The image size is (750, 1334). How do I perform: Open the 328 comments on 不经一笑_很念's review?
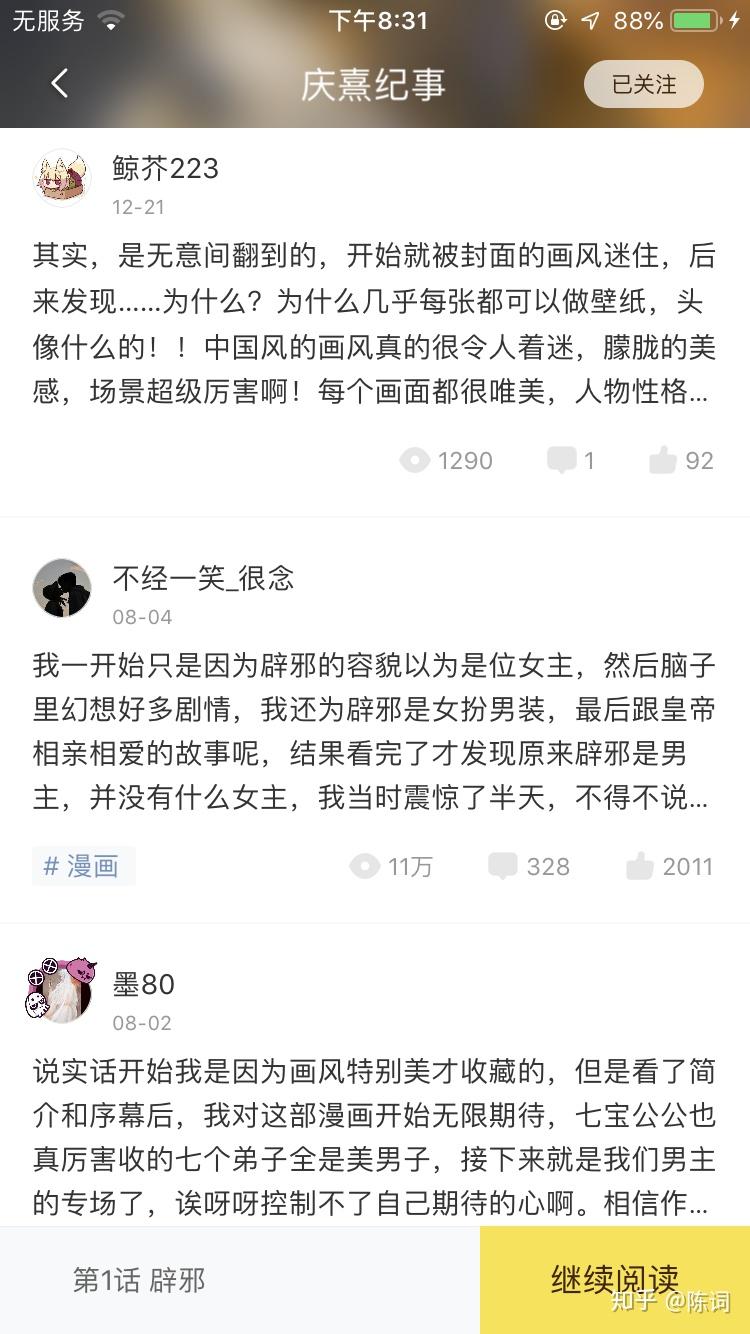(x=529, y=866)
